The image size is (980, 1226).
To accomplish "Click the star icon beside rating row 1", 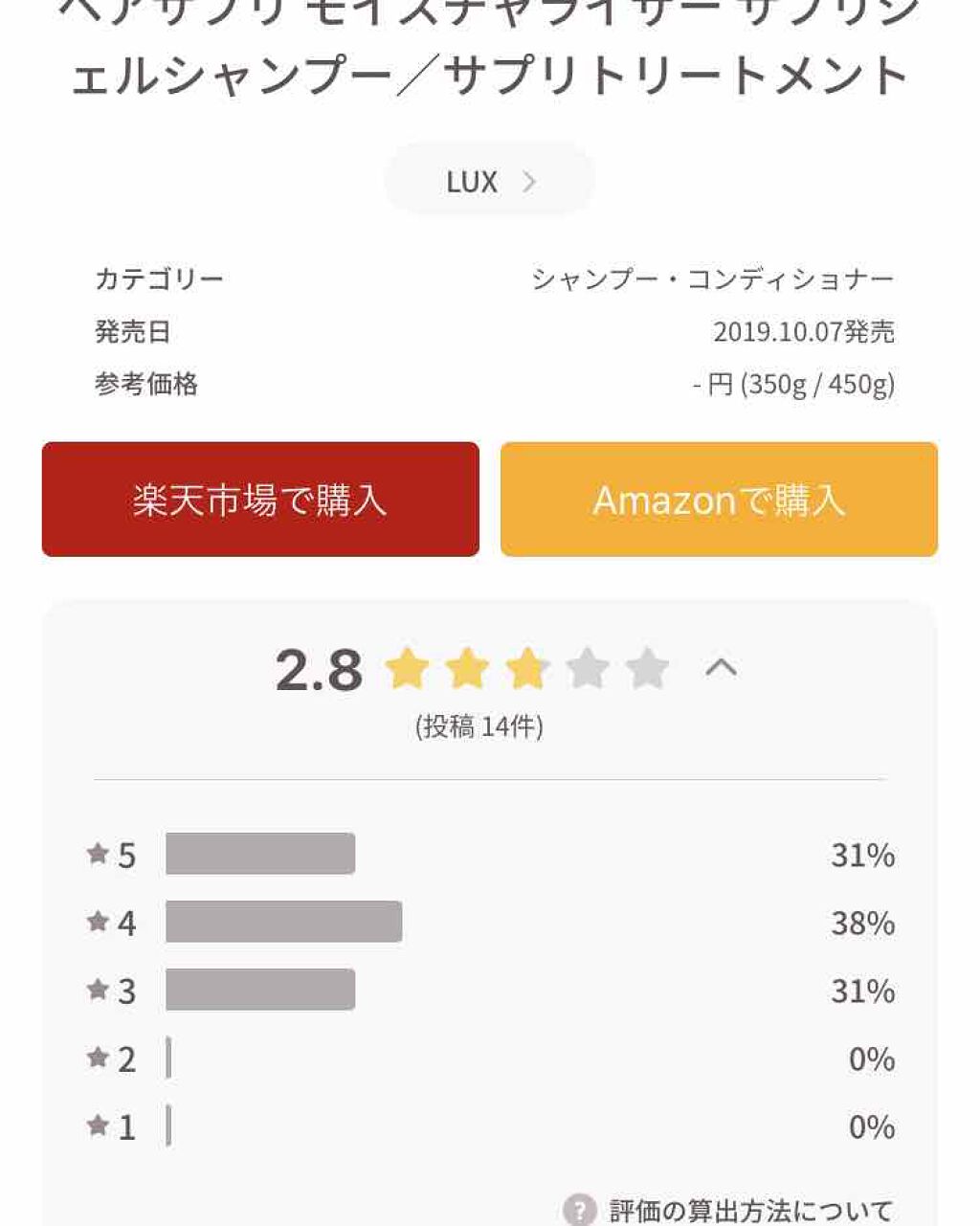I will pyautogui.click(x=98, y=1126).
